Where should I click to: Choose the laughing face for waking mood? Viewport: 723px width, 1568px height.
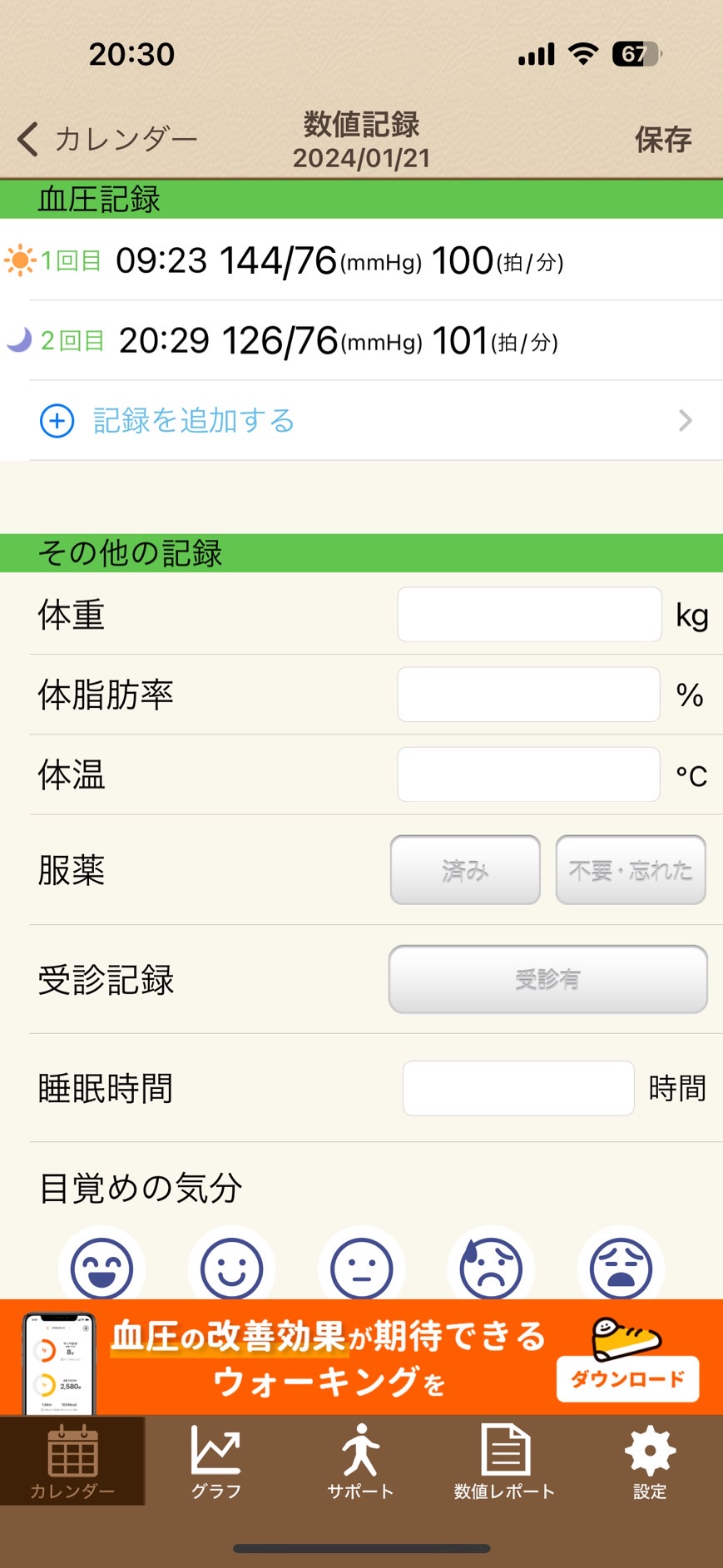(x=102, y=1266)
